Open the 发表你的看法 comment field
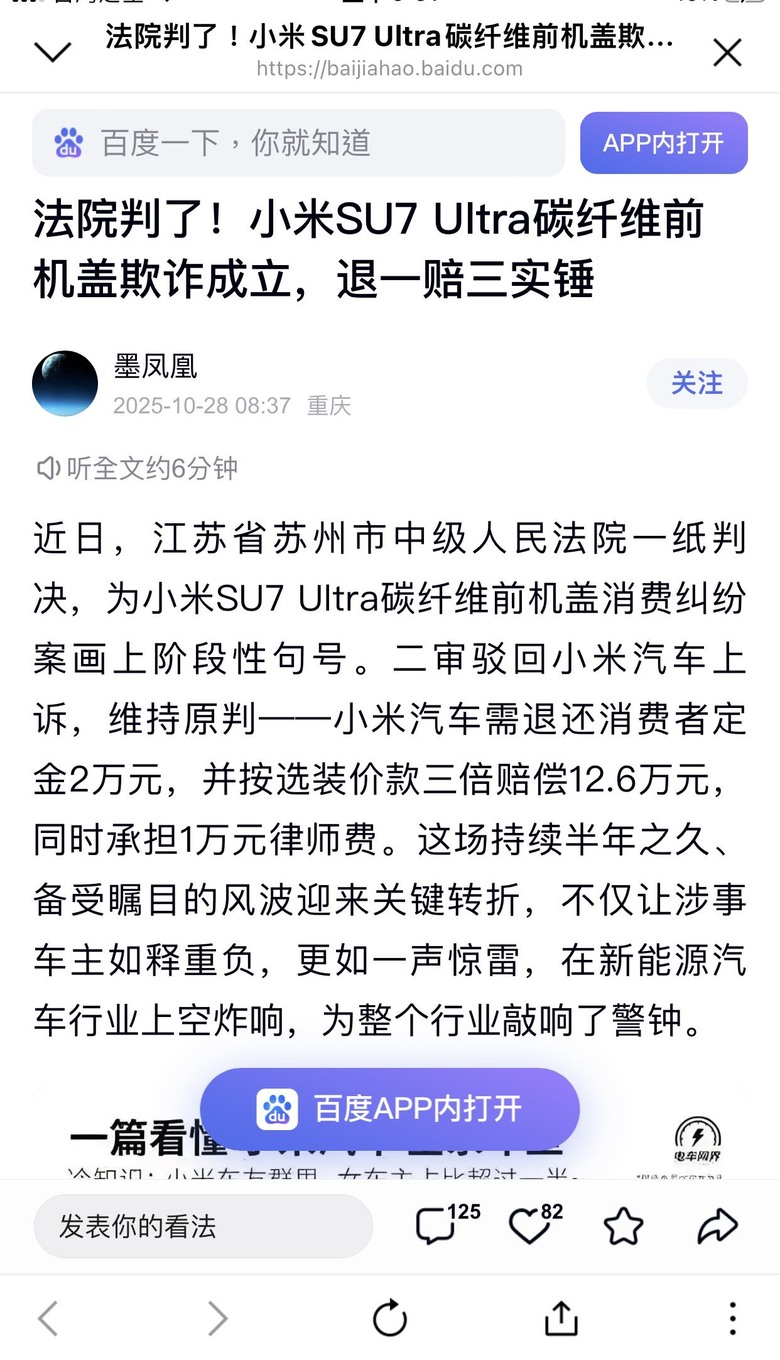Image resolution: width=780 pixels, height=1360 pixels. pos(203,1226)
